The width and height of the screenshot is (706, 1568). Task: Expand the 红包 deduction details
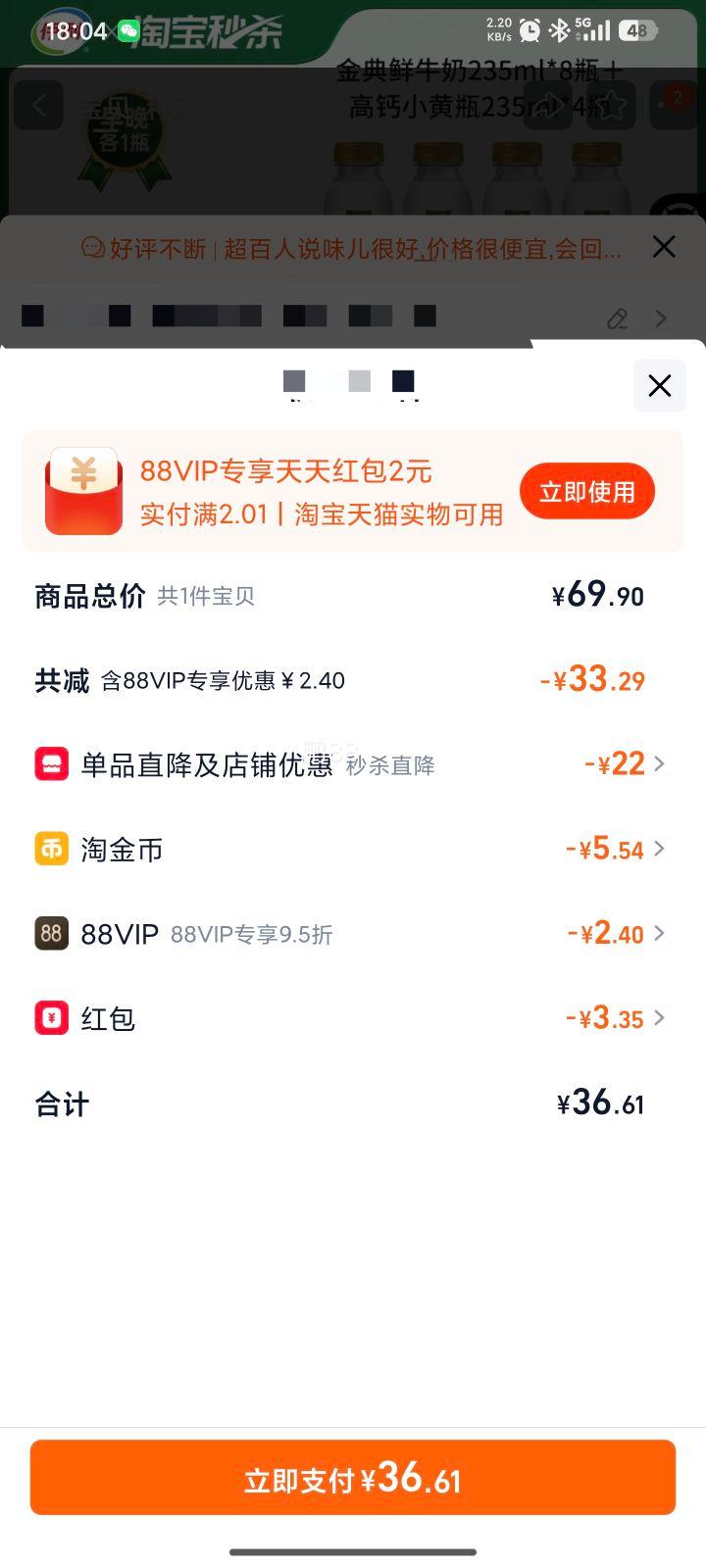(659, 1018)
